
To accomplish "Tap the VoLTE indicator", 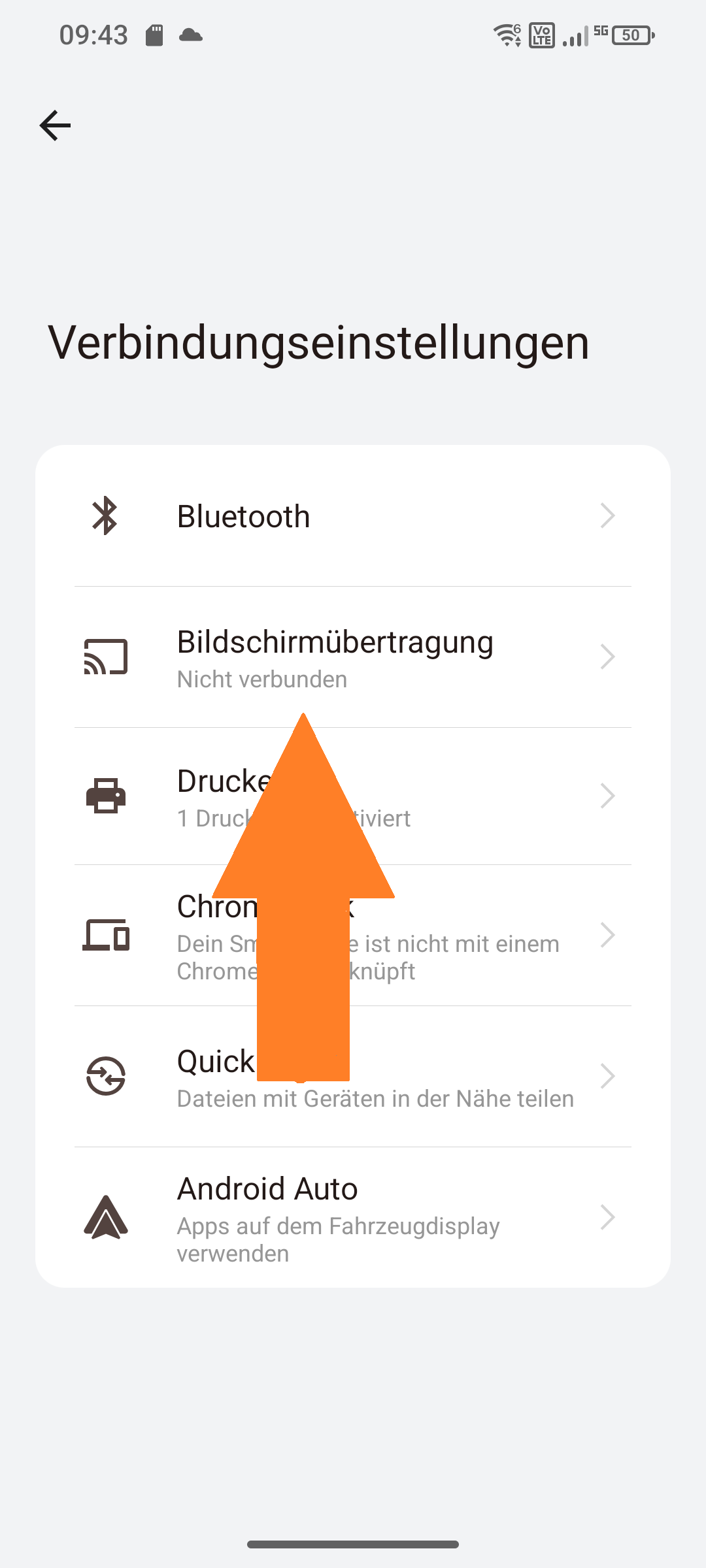I will pyautogui.click(x=540, y=36).
